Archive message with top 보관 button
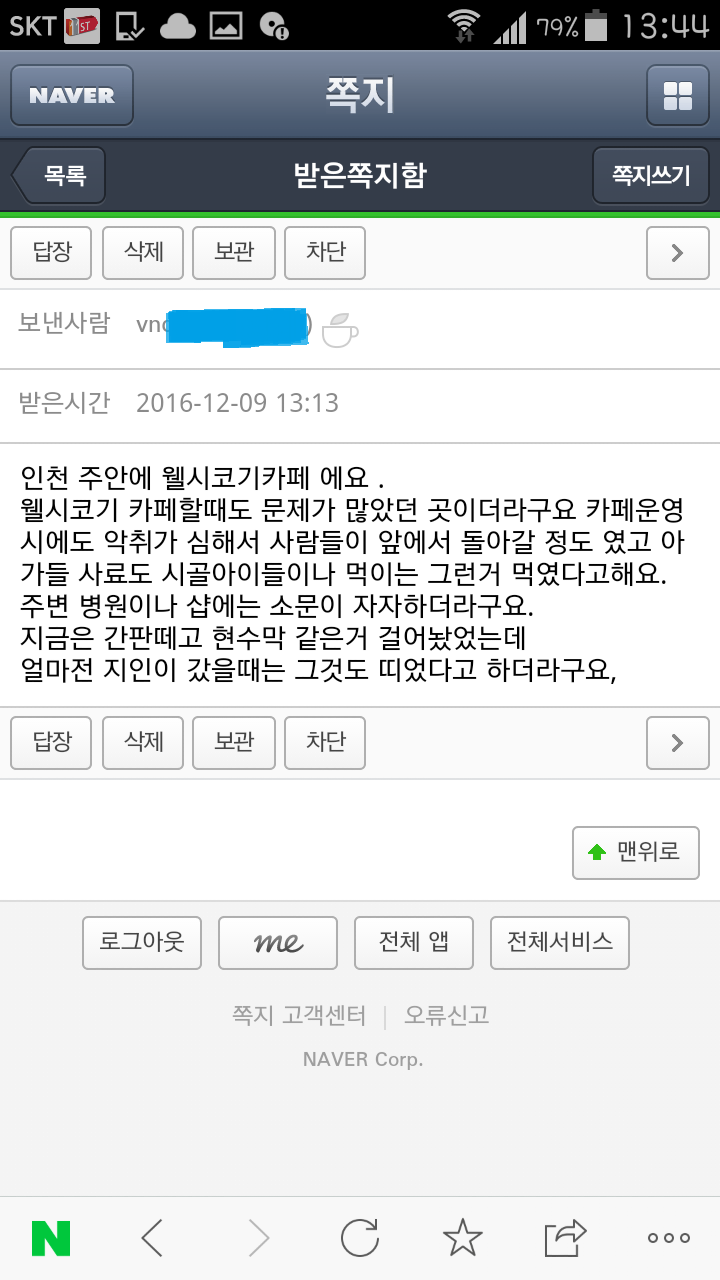 (x=234, y=252)
